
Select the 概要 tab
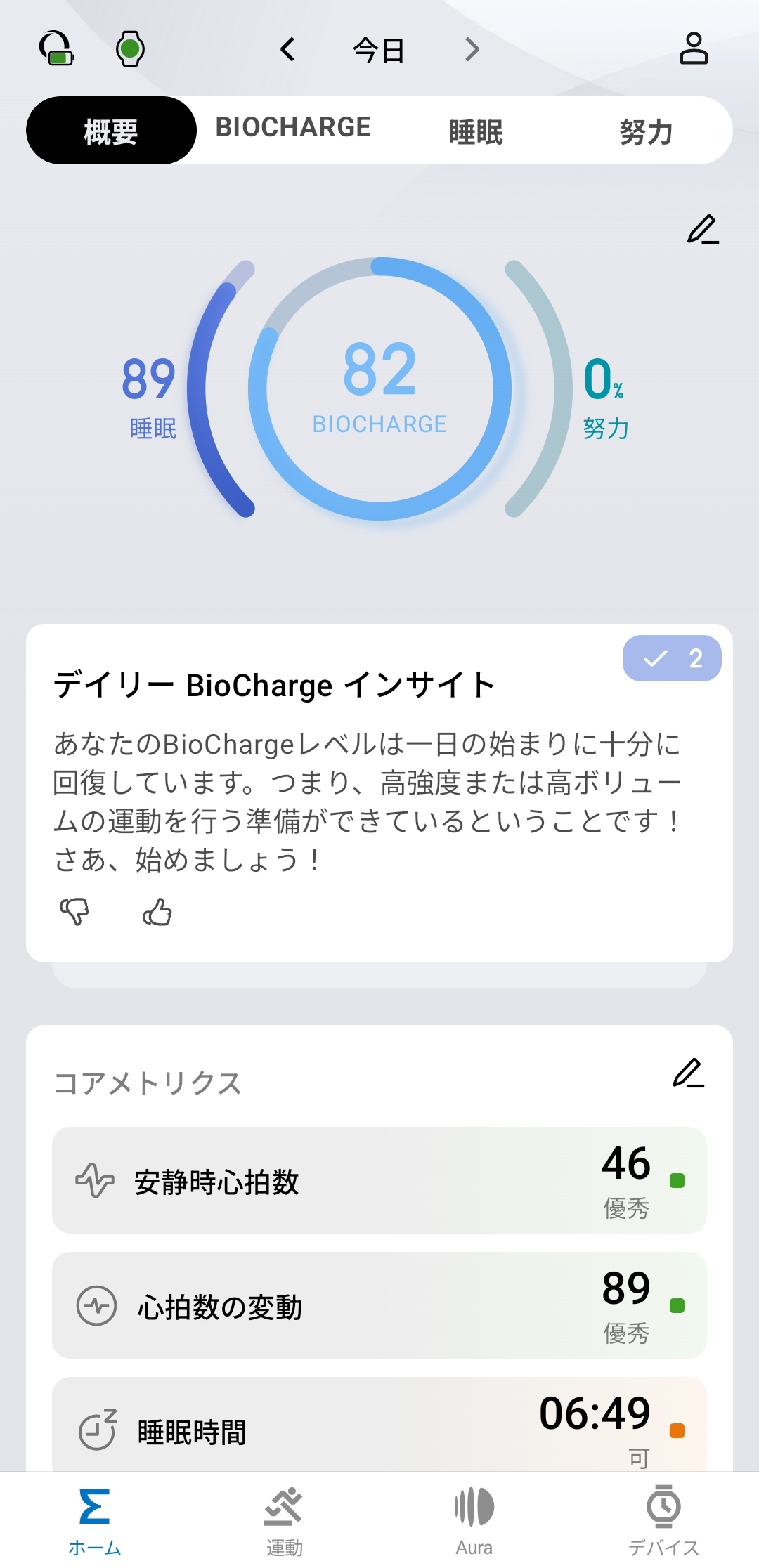111,131
